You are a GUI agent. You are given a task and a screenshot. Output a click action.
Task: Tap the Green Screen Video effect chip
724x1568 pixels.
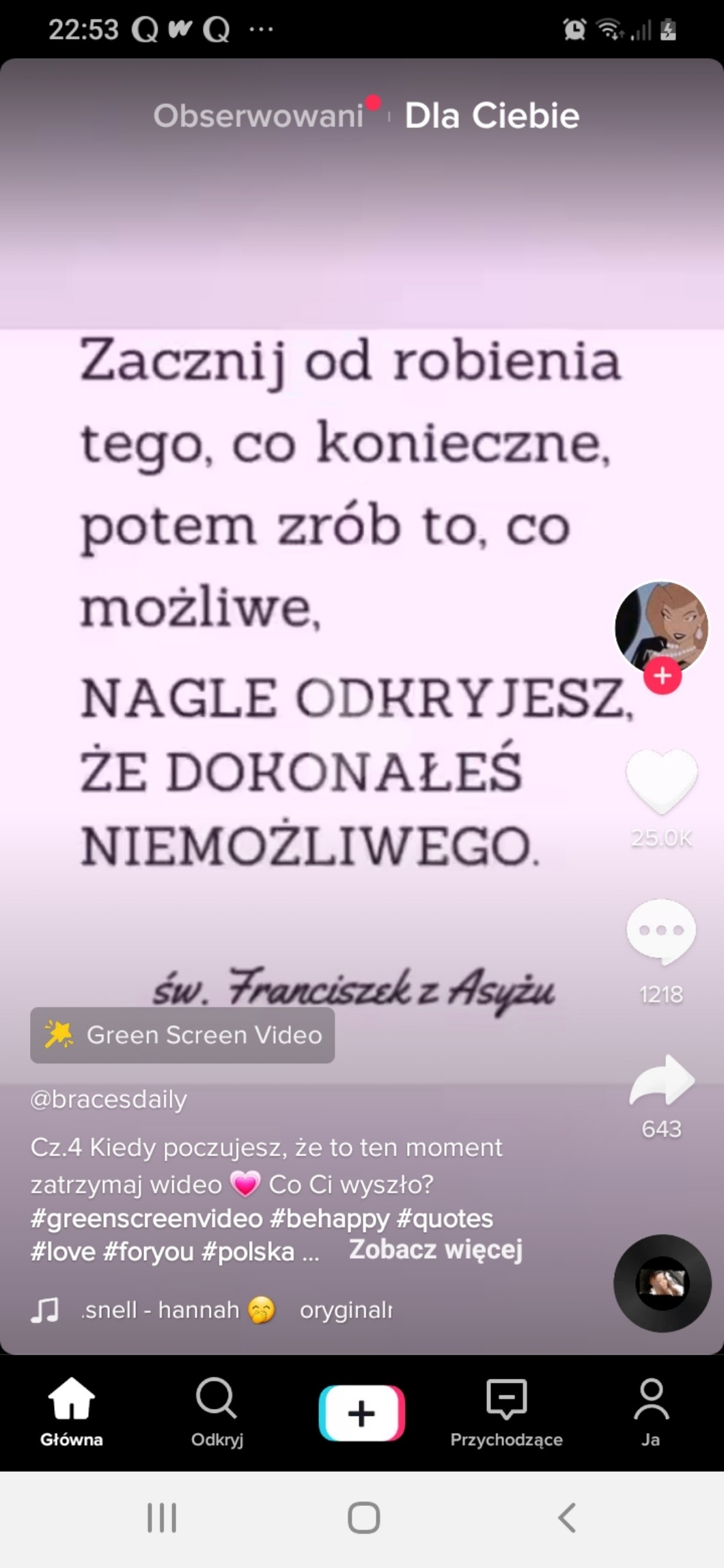(x=182, y=1035)
